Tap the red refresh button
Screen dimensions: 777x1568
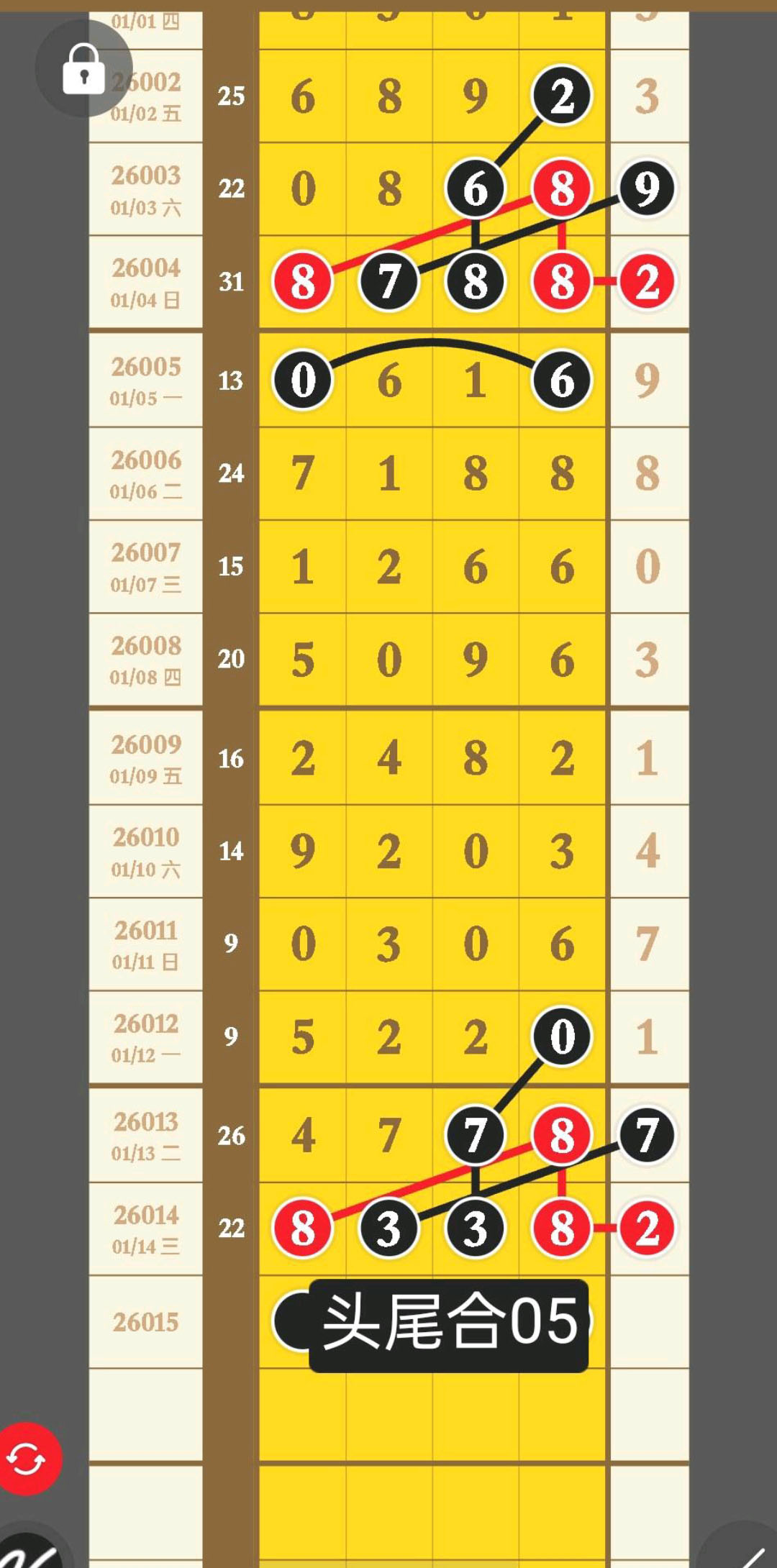[x=27, y=1459]
